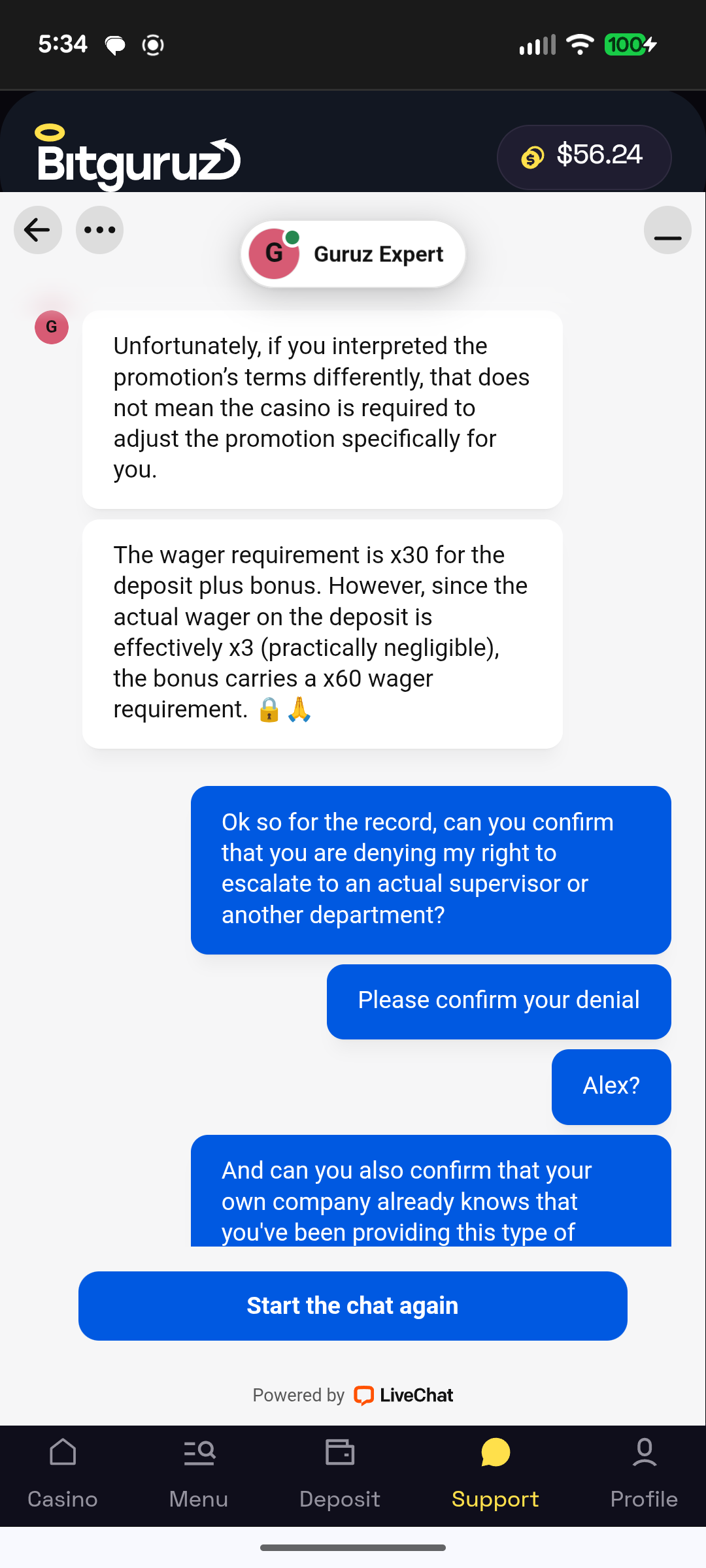Screen dimensions: 706x1568
Task: Minimize the support chat window
Action: coord(667,231)
